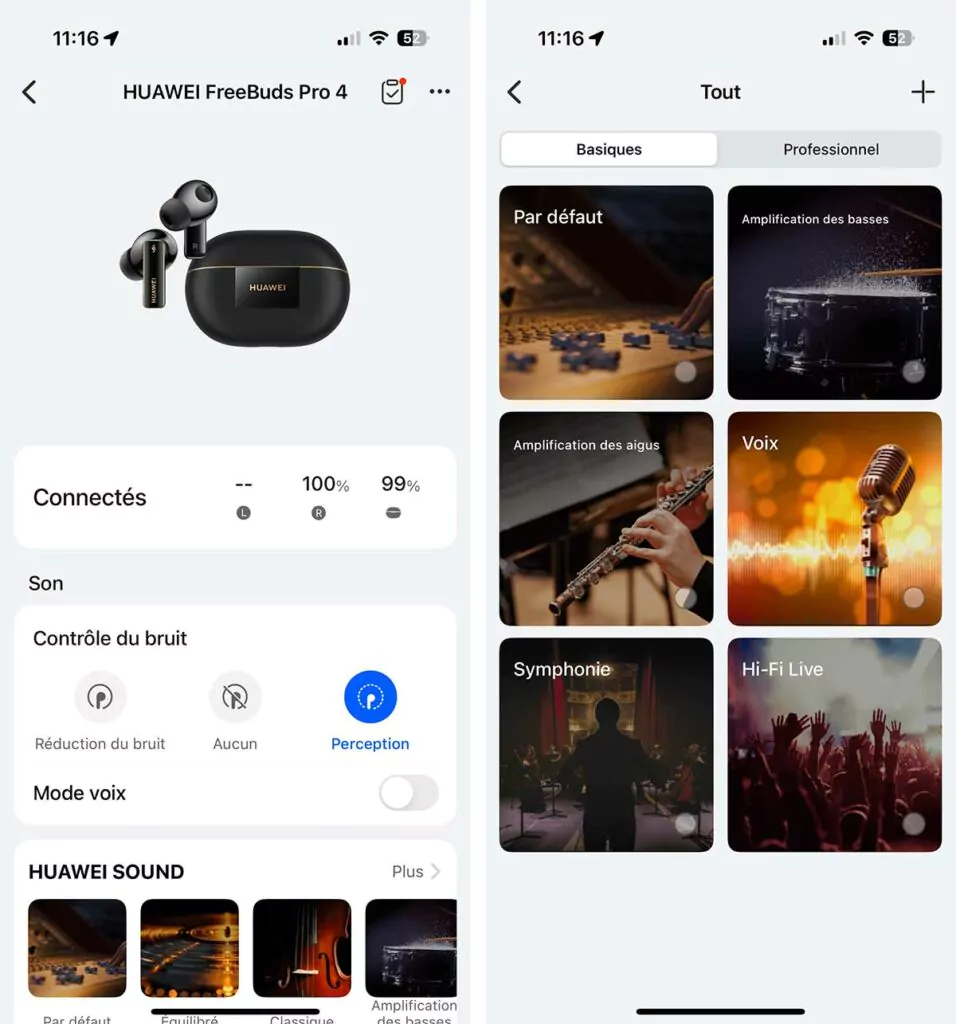
Task: Go back from the Tout screen
Action: tap(514, 92)
